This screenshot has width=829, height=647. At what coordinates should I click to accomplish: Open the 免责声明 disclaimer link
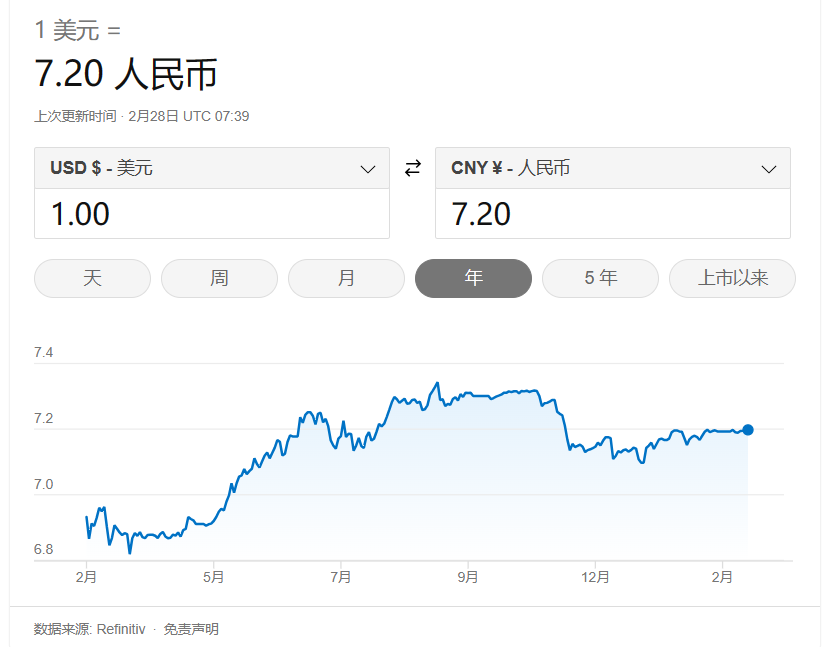coord(191,629)
